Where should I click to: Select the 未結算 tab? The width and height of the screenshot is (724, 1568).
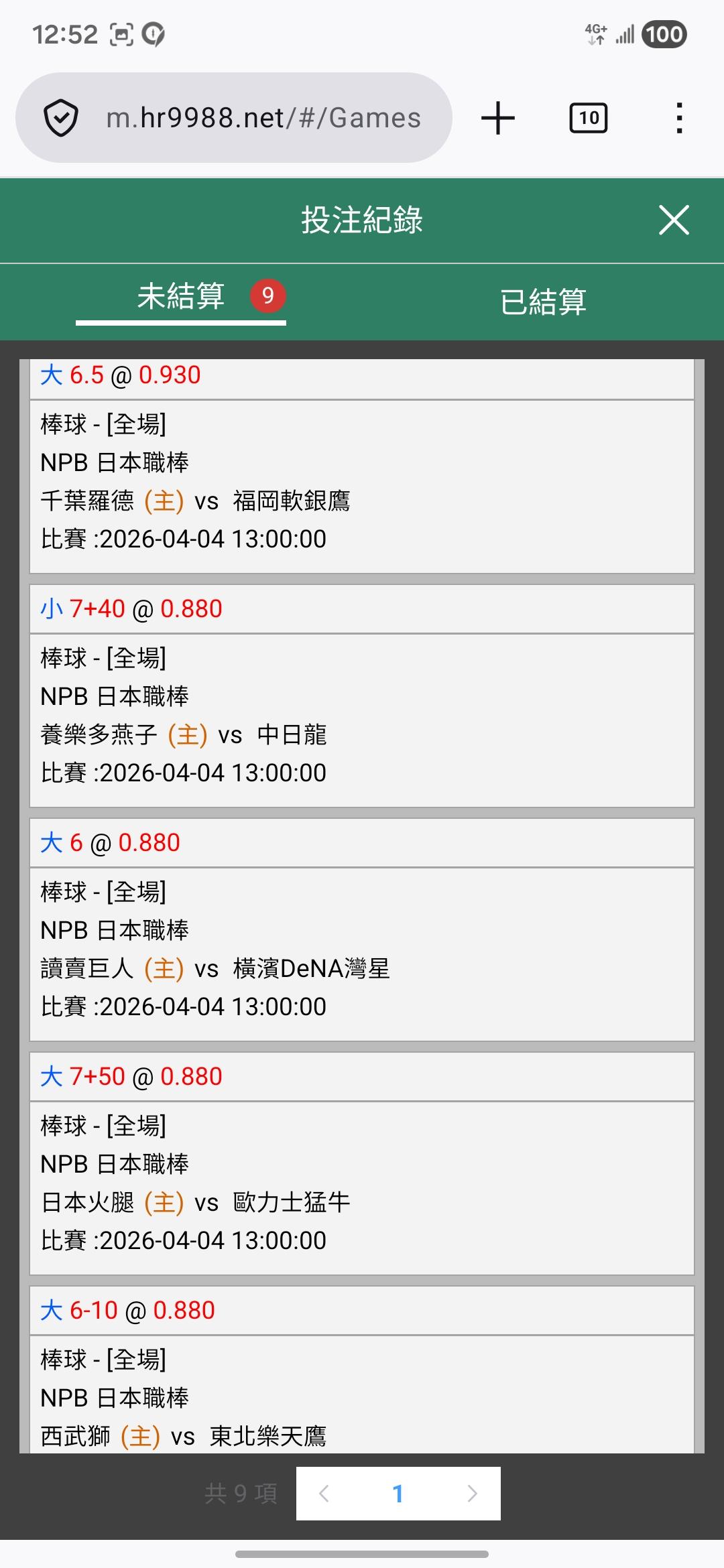[181, 297]
